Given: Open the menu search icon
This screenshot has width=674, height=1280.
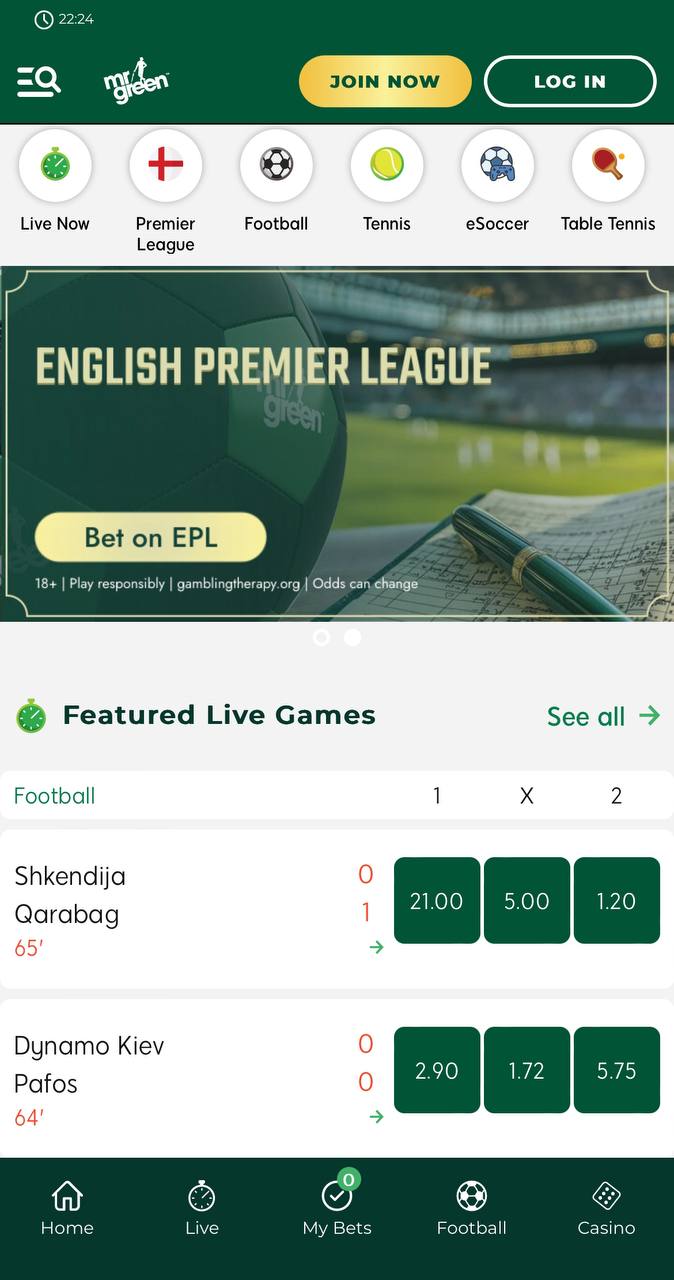Looking at the screenshot, I should click(x=39, y=81).
